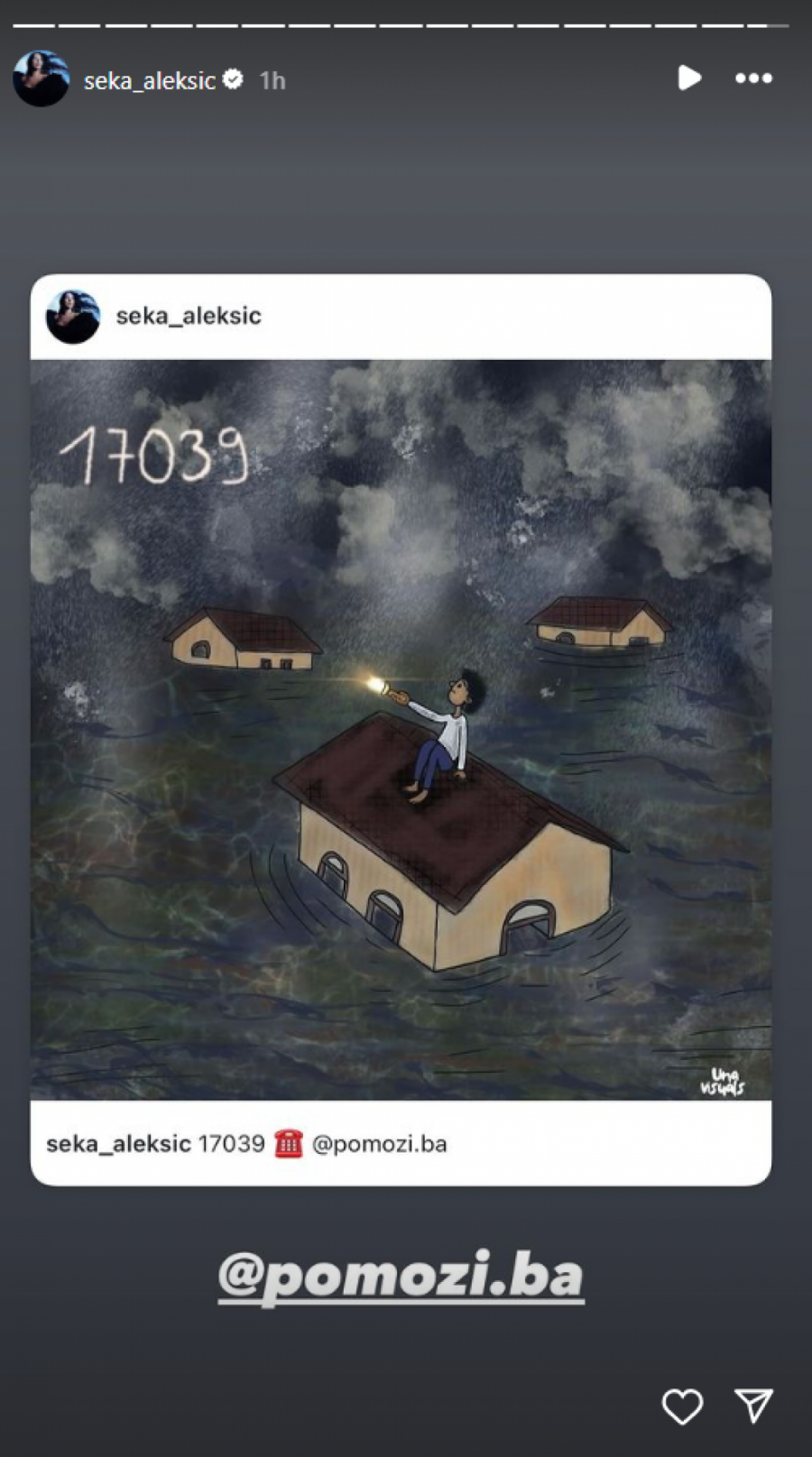Image resolution: width=812 pixels, height=1457 pixels.
Task: Open the reshared seka_aleksic flood post
Action: point(401,729)
